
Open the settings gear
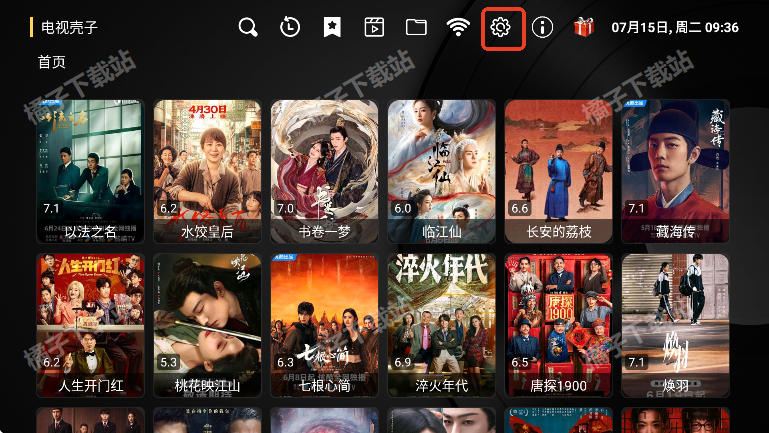[501, 27]
